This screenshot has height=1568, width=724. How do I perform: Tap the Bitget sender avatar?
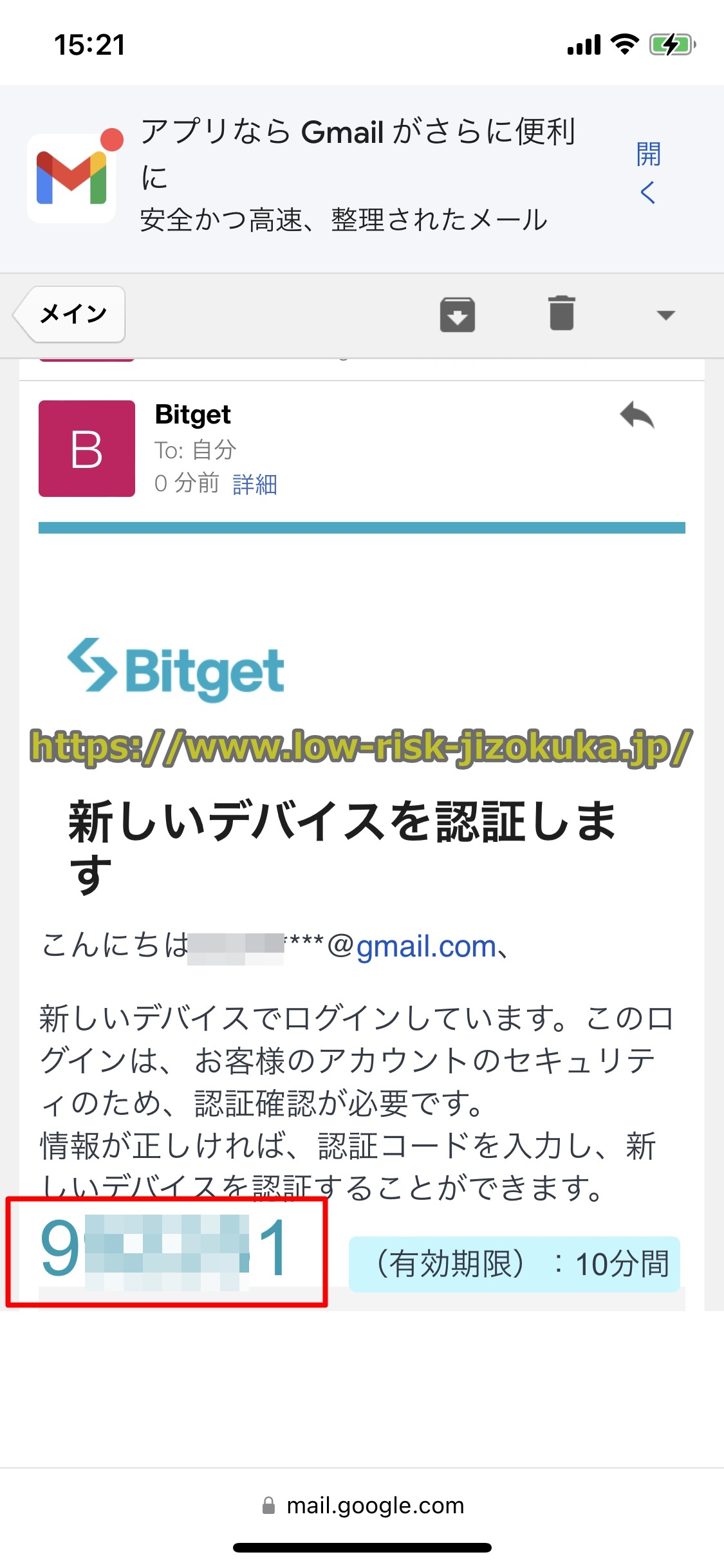[86, 449]
